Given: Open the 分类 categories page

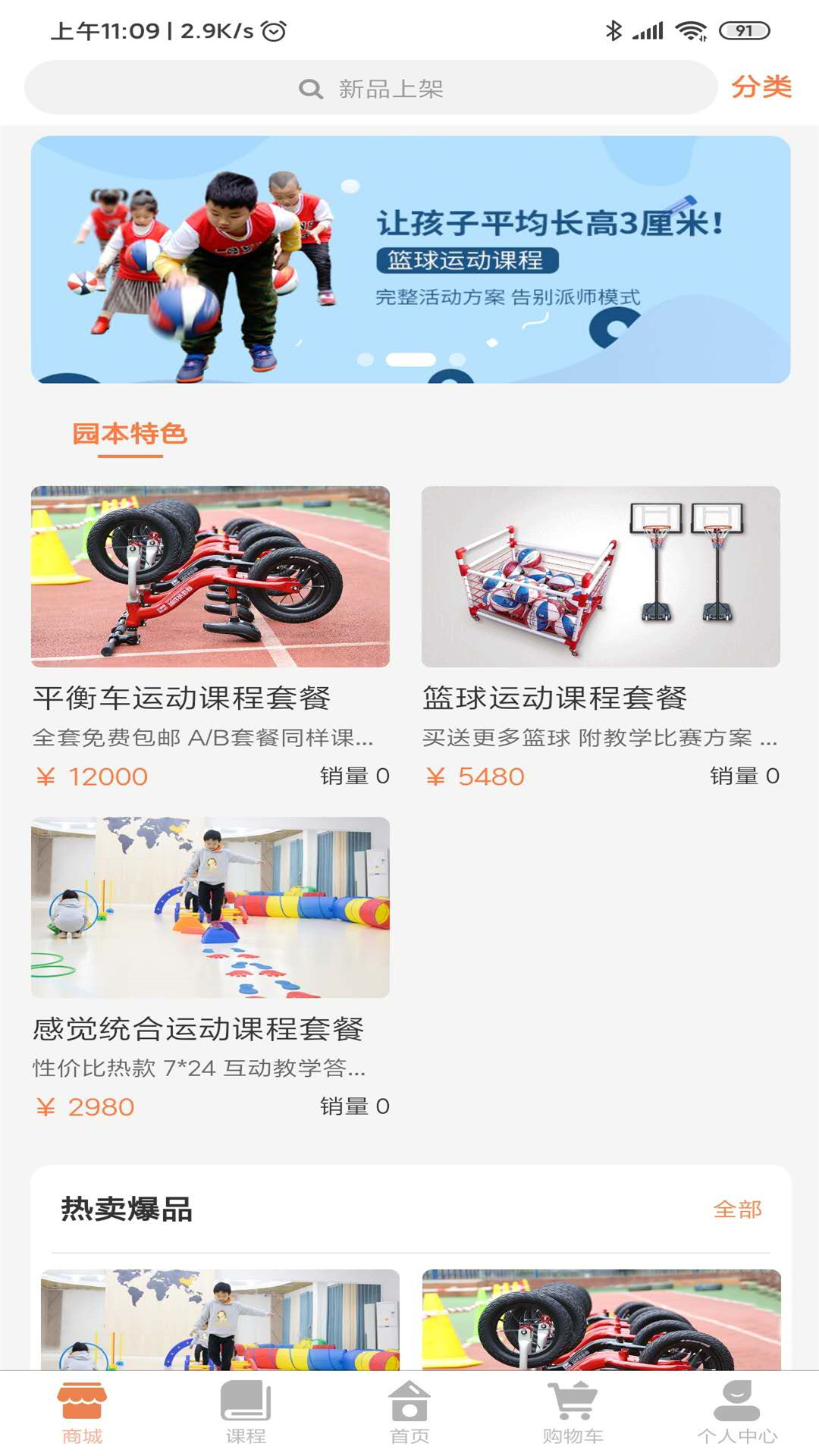Looking at the screenshot, I should (x=761, y=87).
